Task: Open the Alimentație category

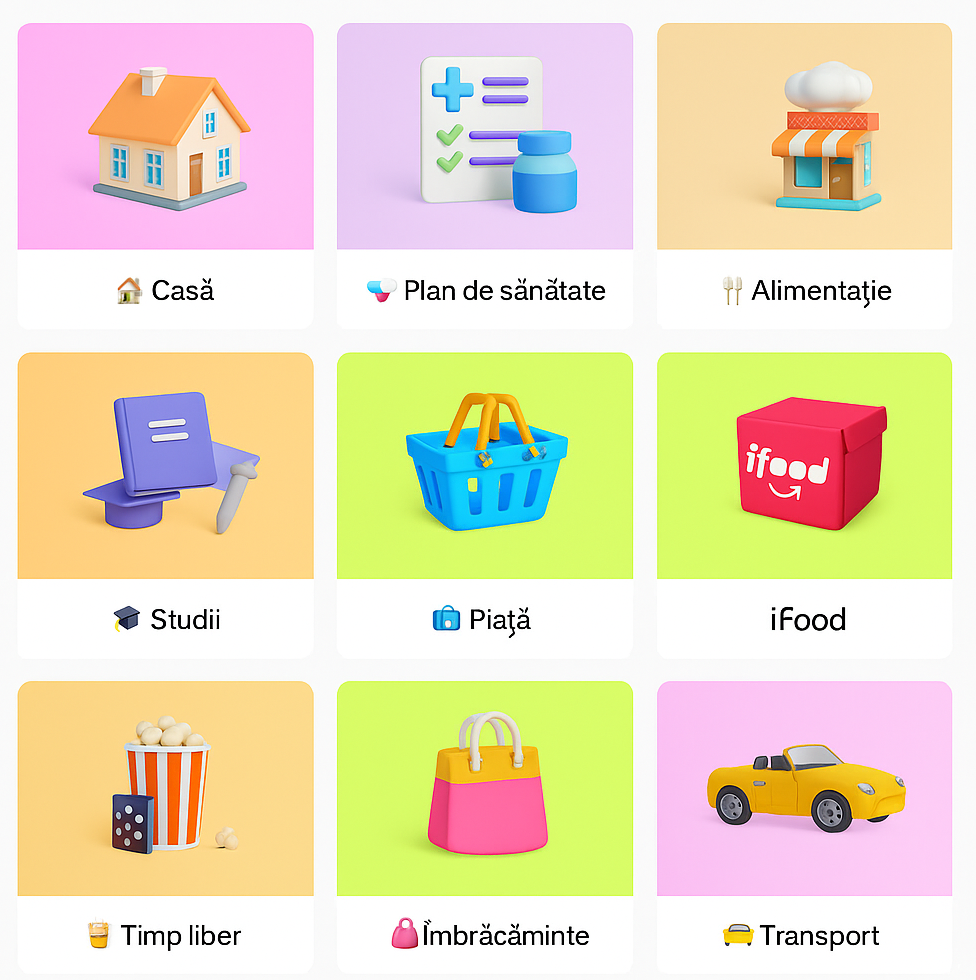Action: click(804, 176)
